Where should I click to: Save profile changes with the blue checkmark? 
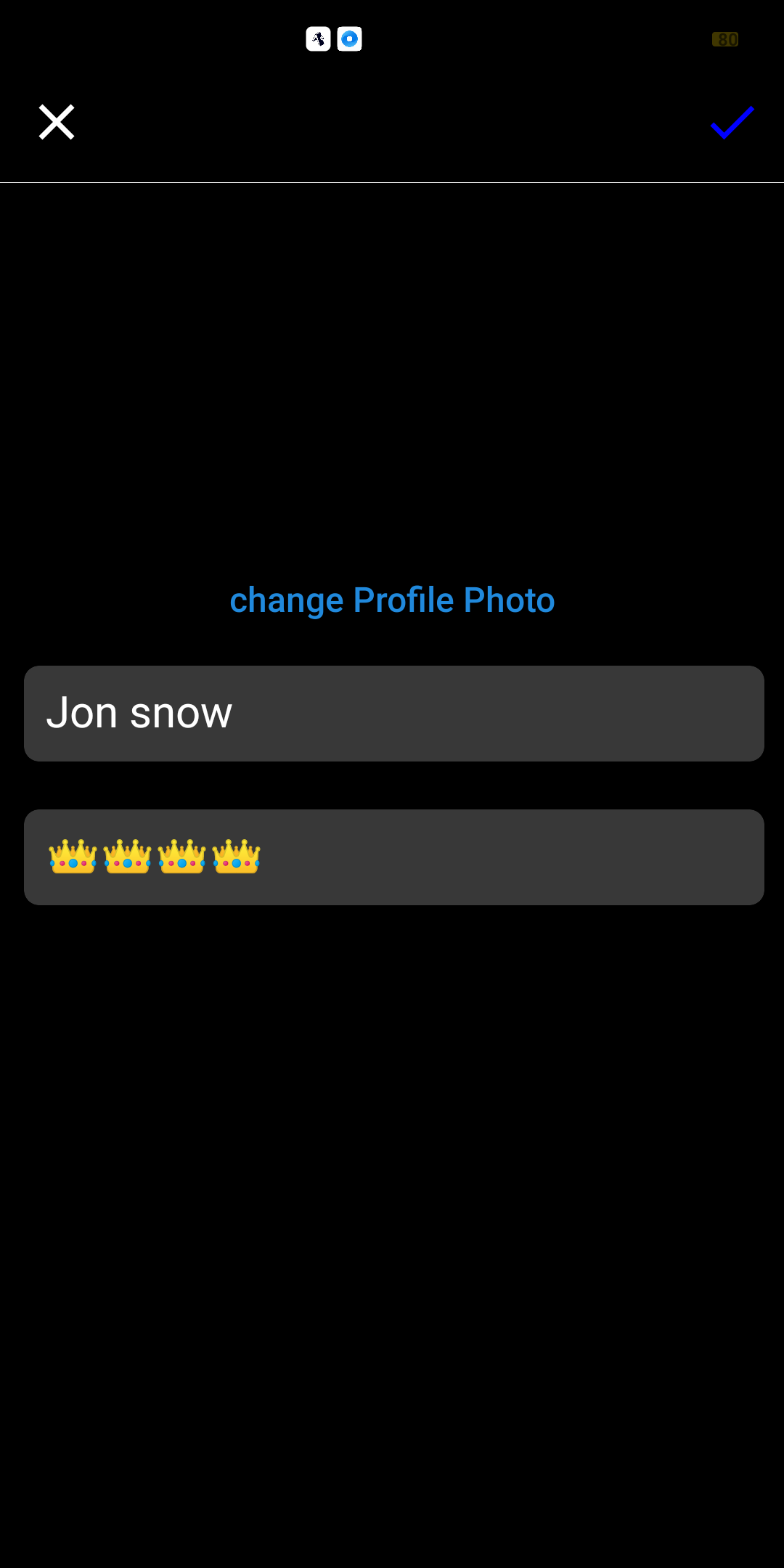pyautogui.click(x=730, y=122)
